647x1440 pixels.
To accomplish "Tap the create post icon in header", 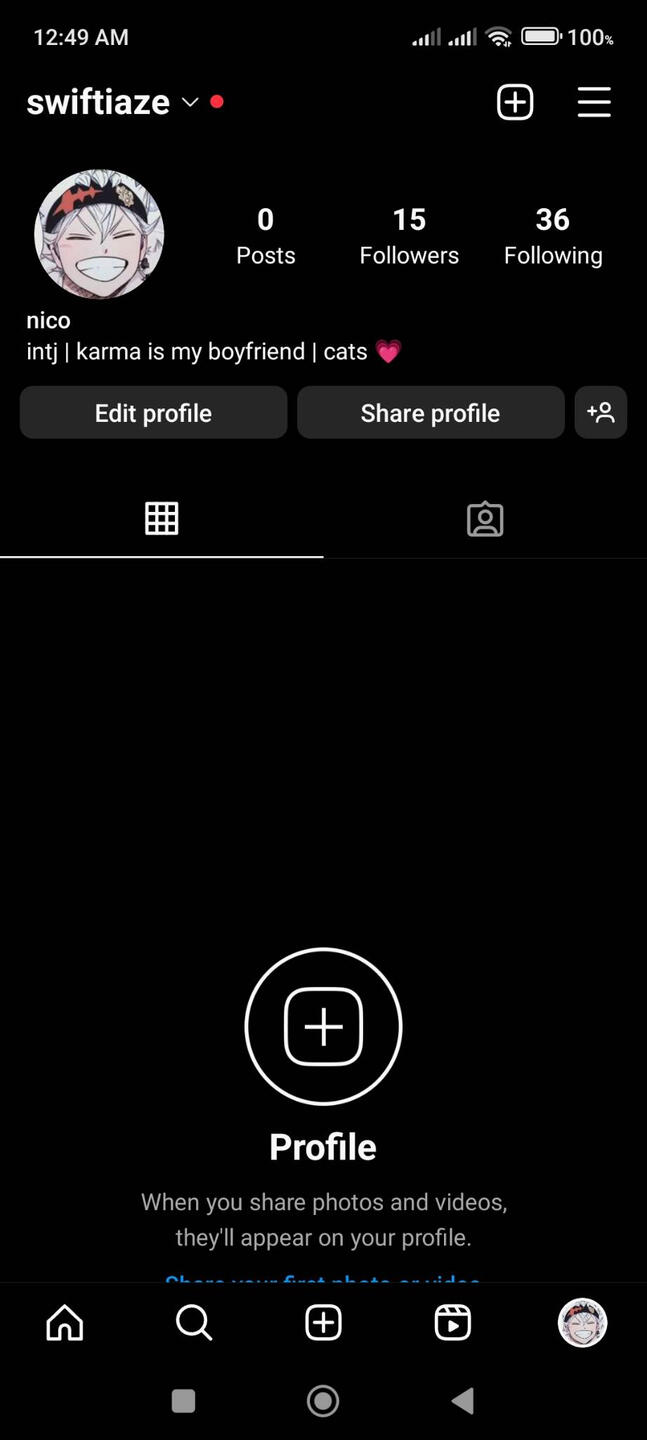I will [515, 102].
